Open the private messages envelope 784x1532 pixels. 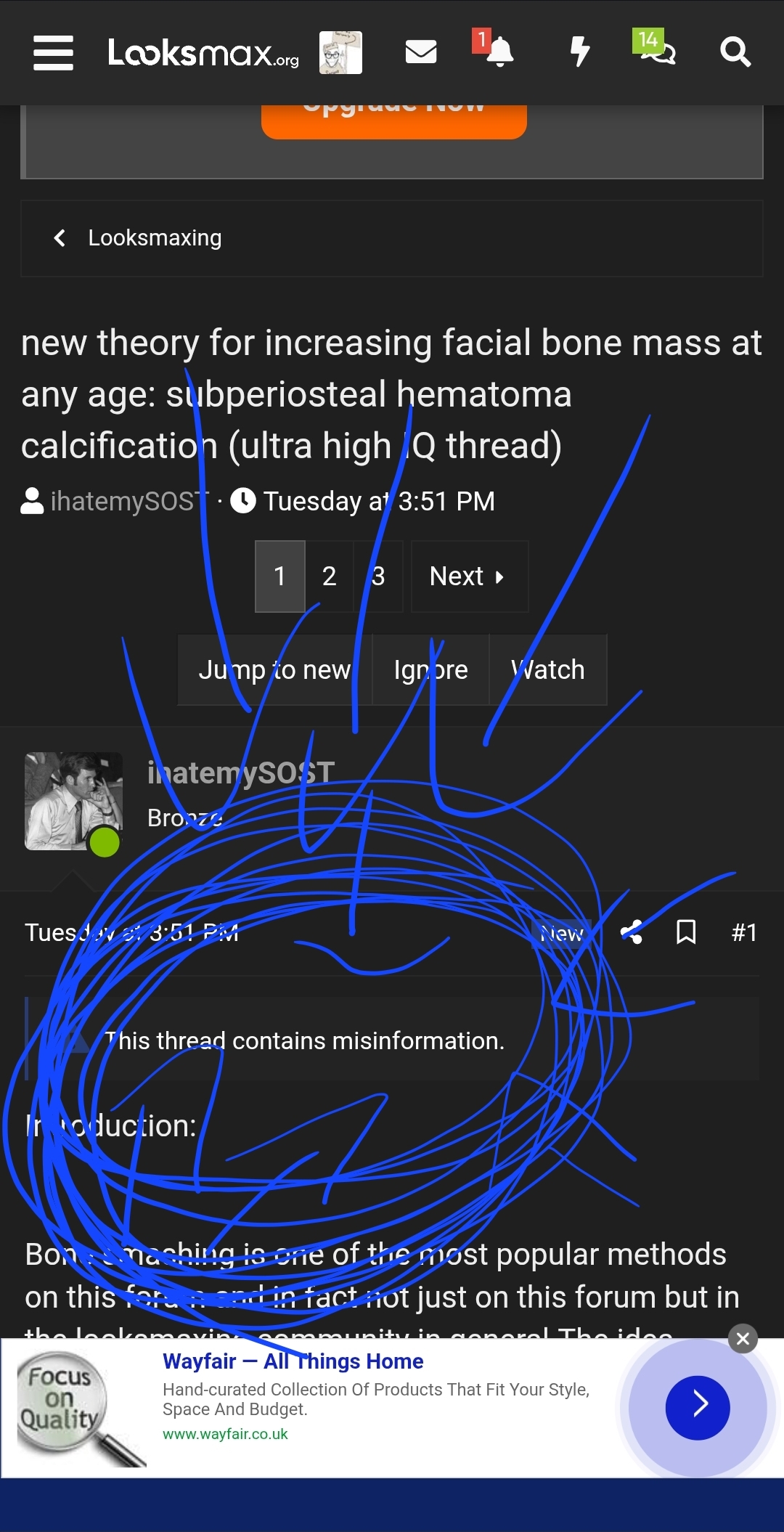pos(421,52)
